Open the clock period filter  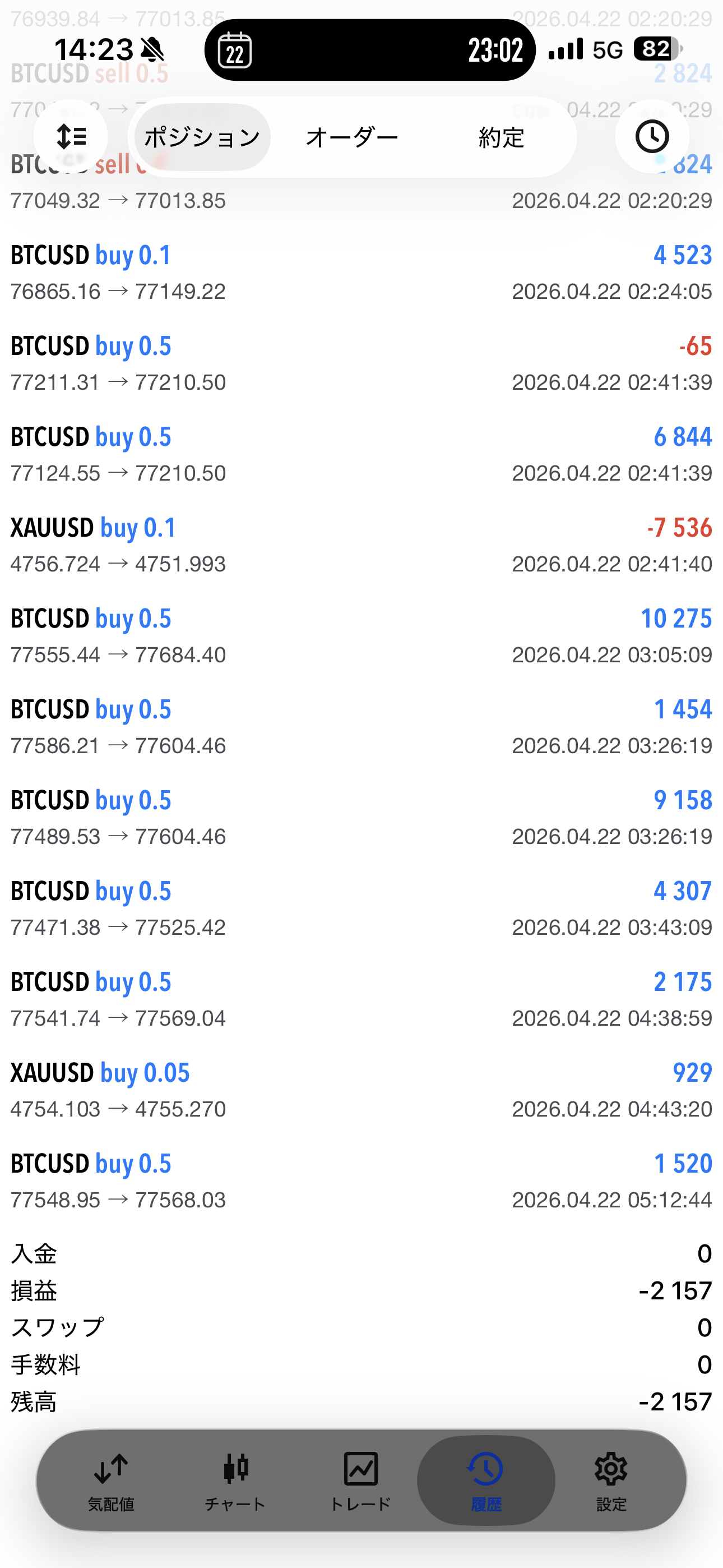652,136
